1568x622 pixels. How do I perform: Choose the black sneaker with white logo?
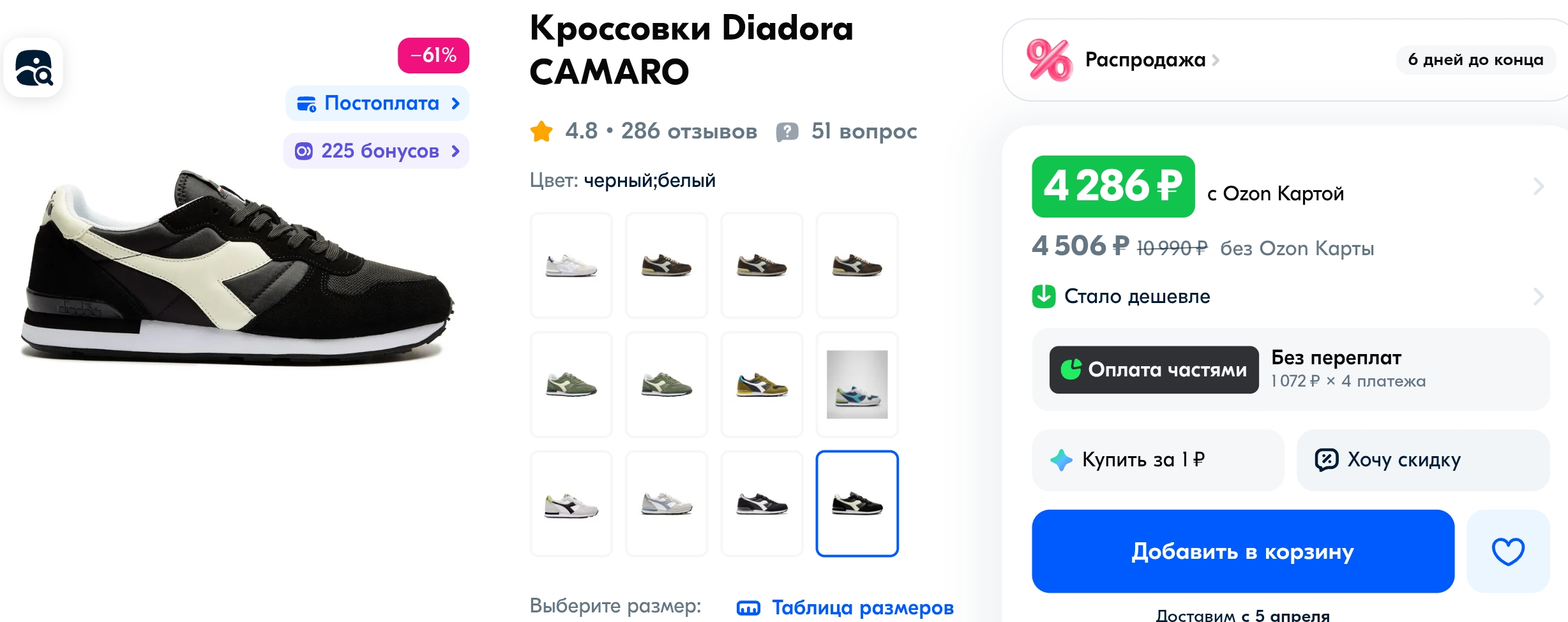click(762, 504)
